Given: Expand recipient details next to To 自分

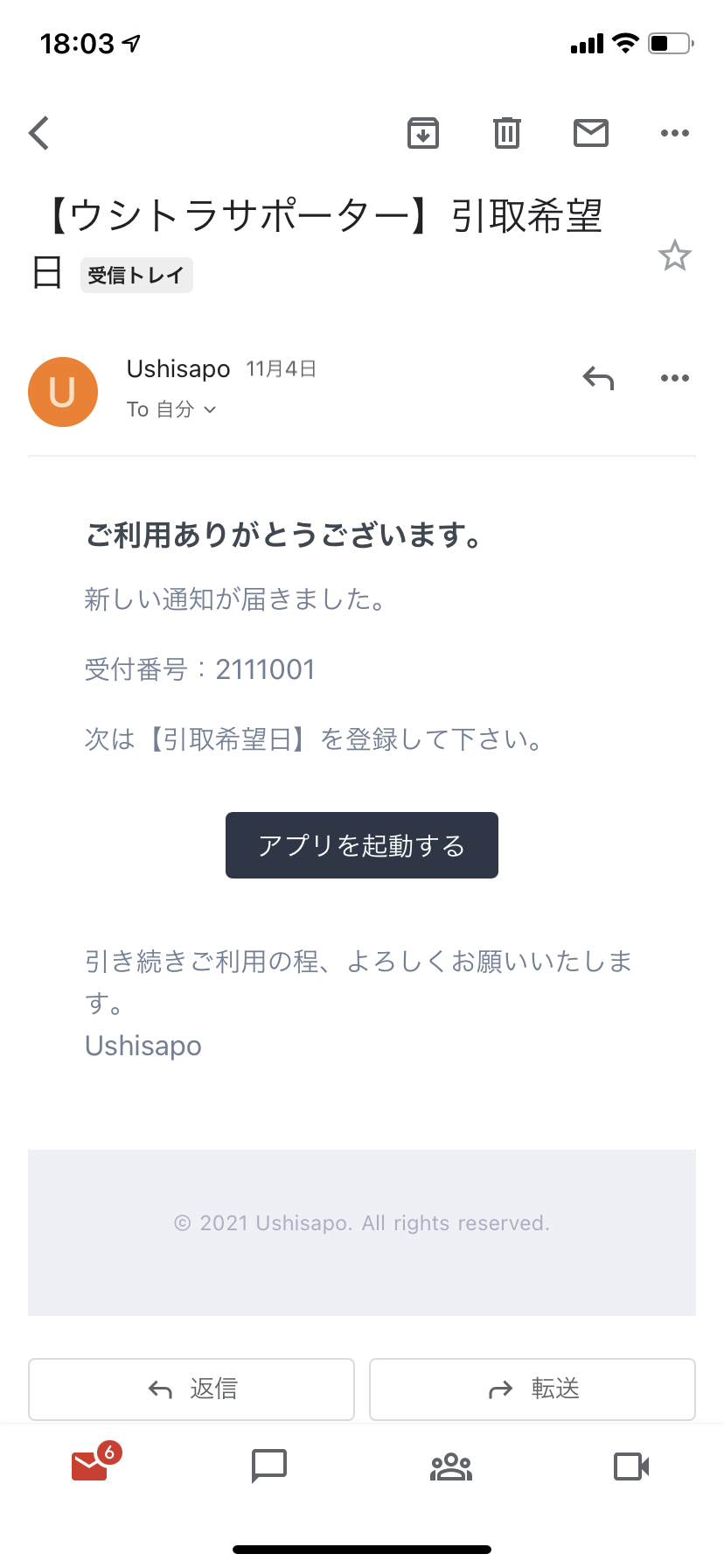Looking at the screenshot, I should [x=210, y=409].
